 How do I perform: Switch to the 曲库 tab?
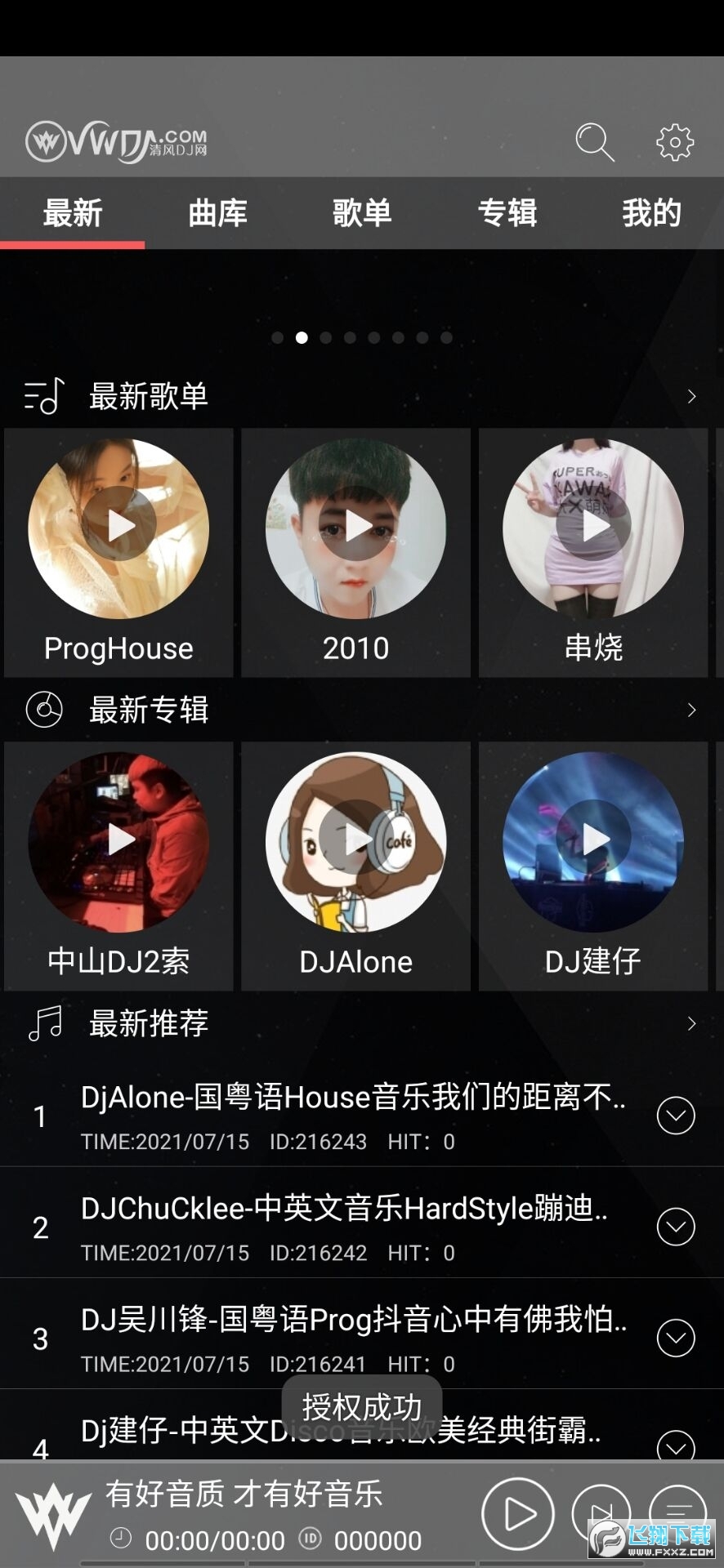coord(217,213)
